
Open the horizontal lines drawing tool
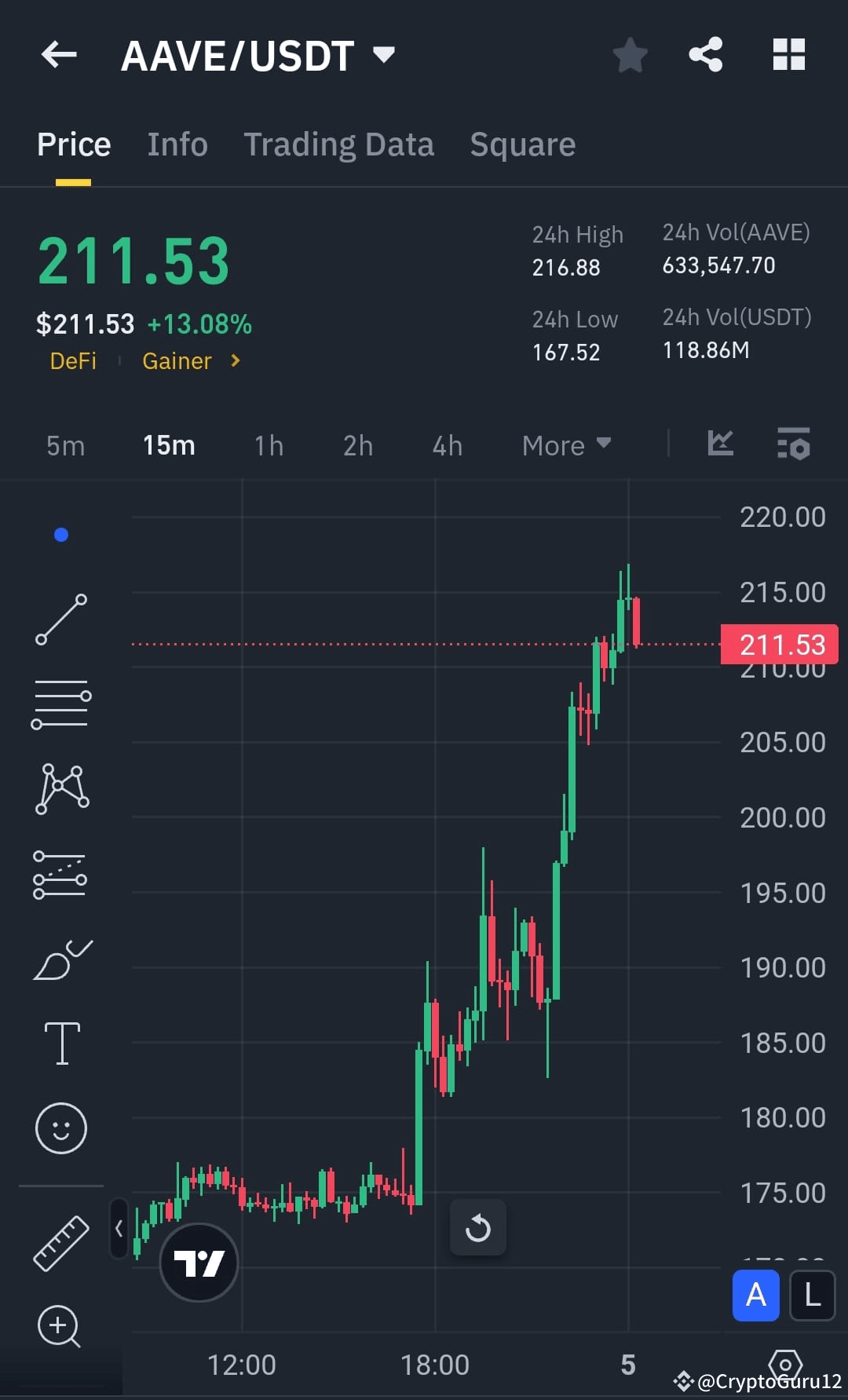(x=61, y=703)
